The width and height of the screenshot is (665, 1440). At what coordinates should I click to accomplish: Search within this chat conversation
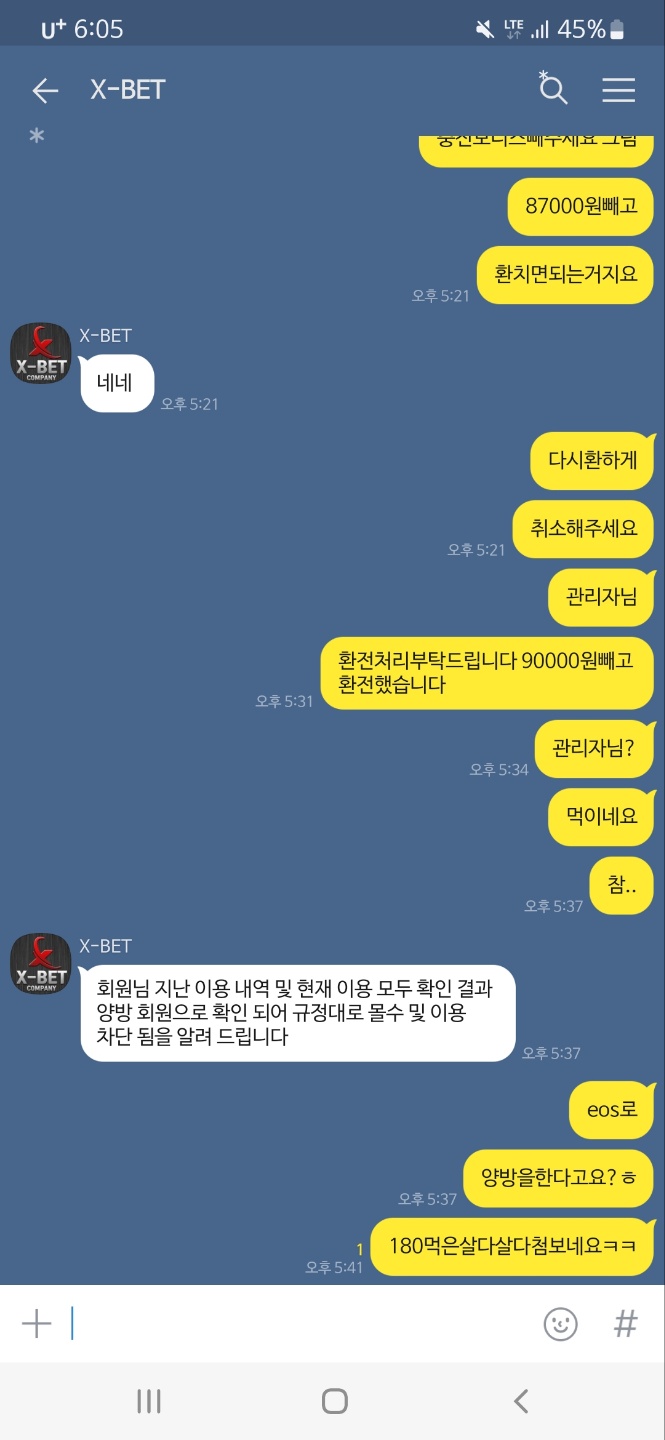coord(552,89)
